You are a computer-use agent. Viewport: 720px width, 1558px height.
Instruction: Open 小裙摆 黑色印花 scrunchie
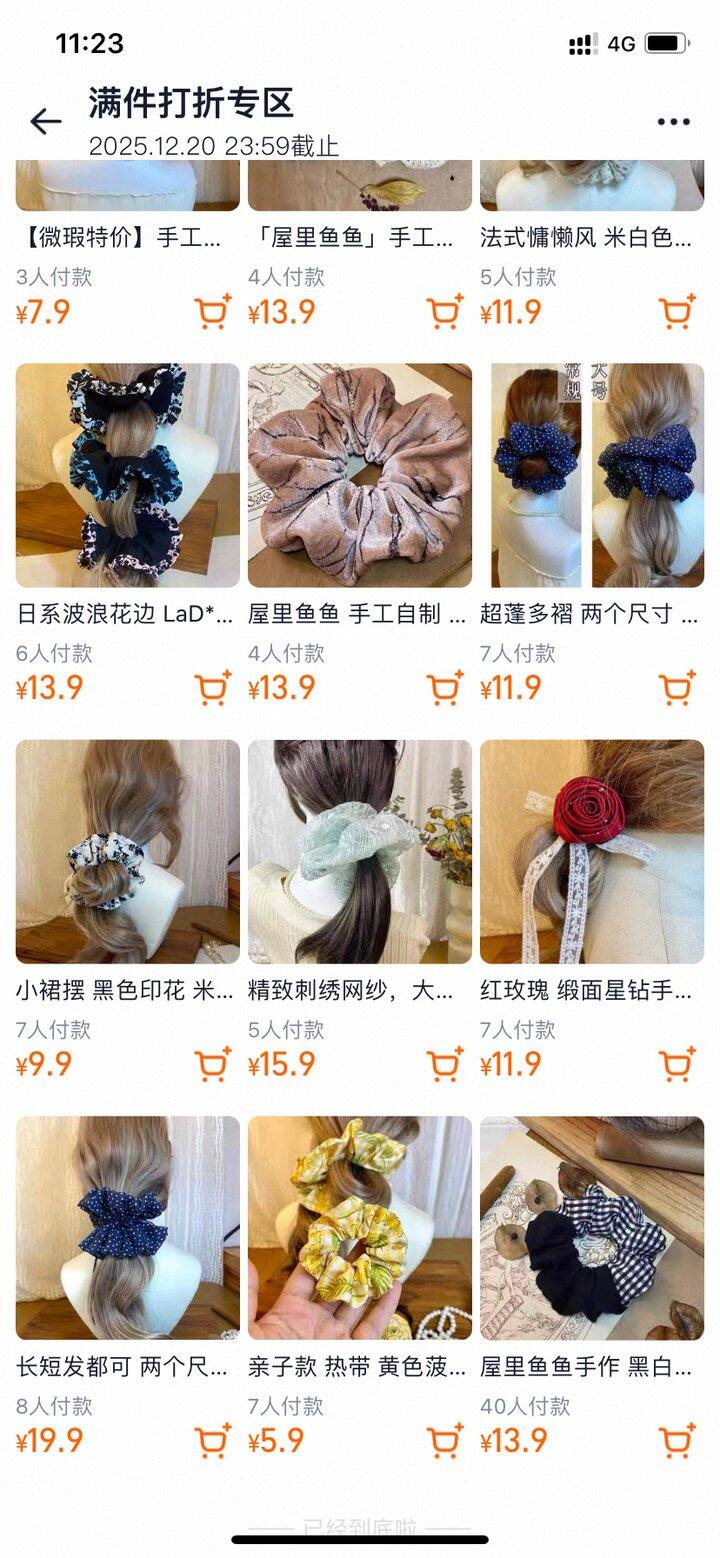(128, 851)
